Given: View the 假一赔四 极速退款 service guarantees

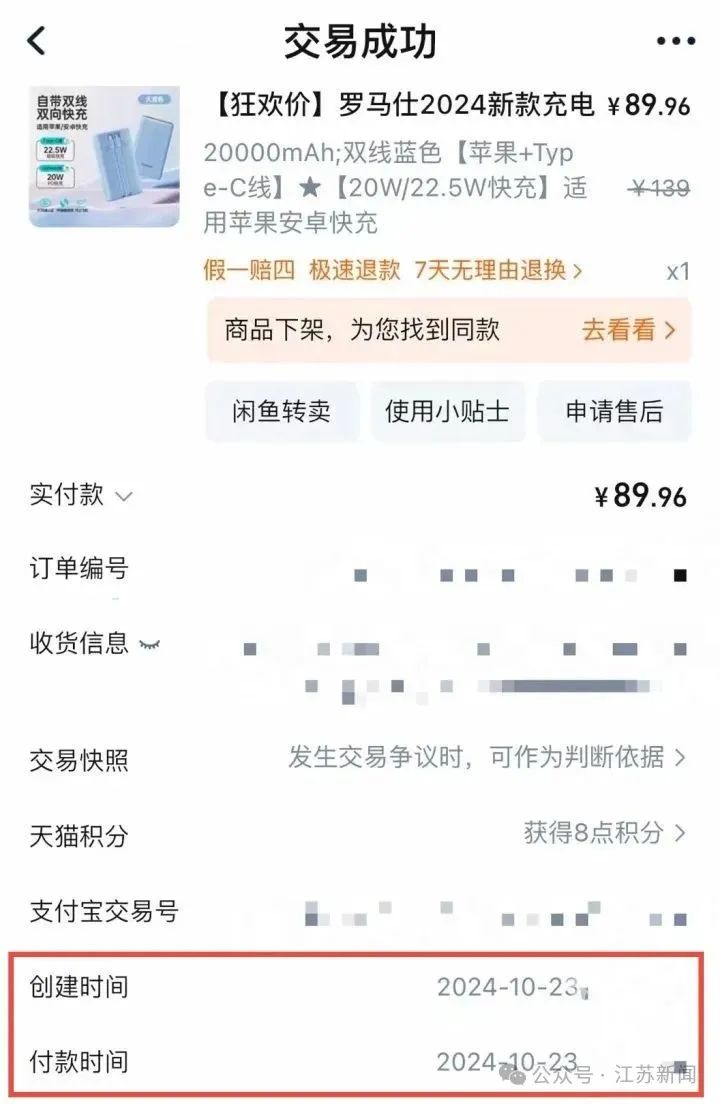Looking at the screenshot, I should pyautogui.click(x=392, y=269).
